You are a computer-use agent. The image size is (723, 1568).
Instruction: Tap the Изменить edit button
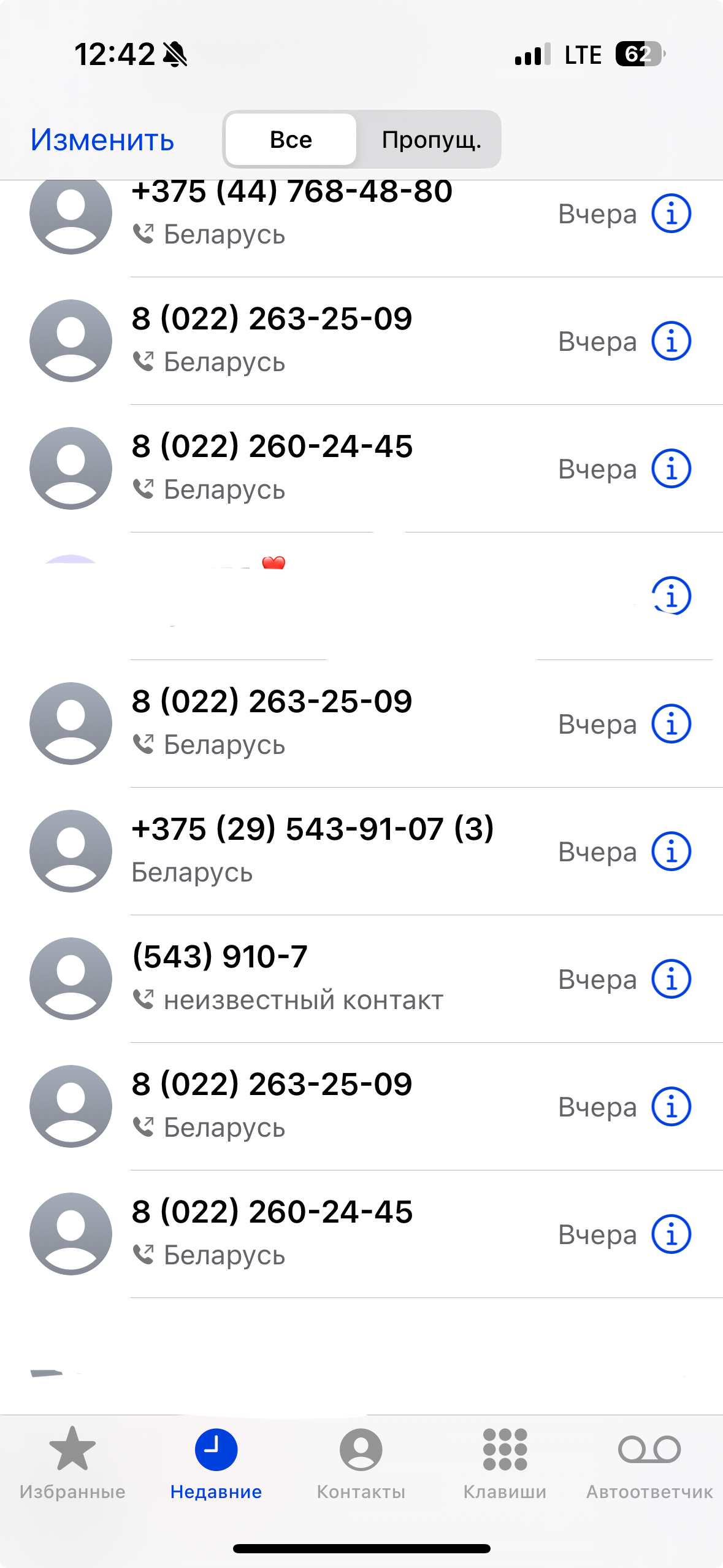[102, 140]
